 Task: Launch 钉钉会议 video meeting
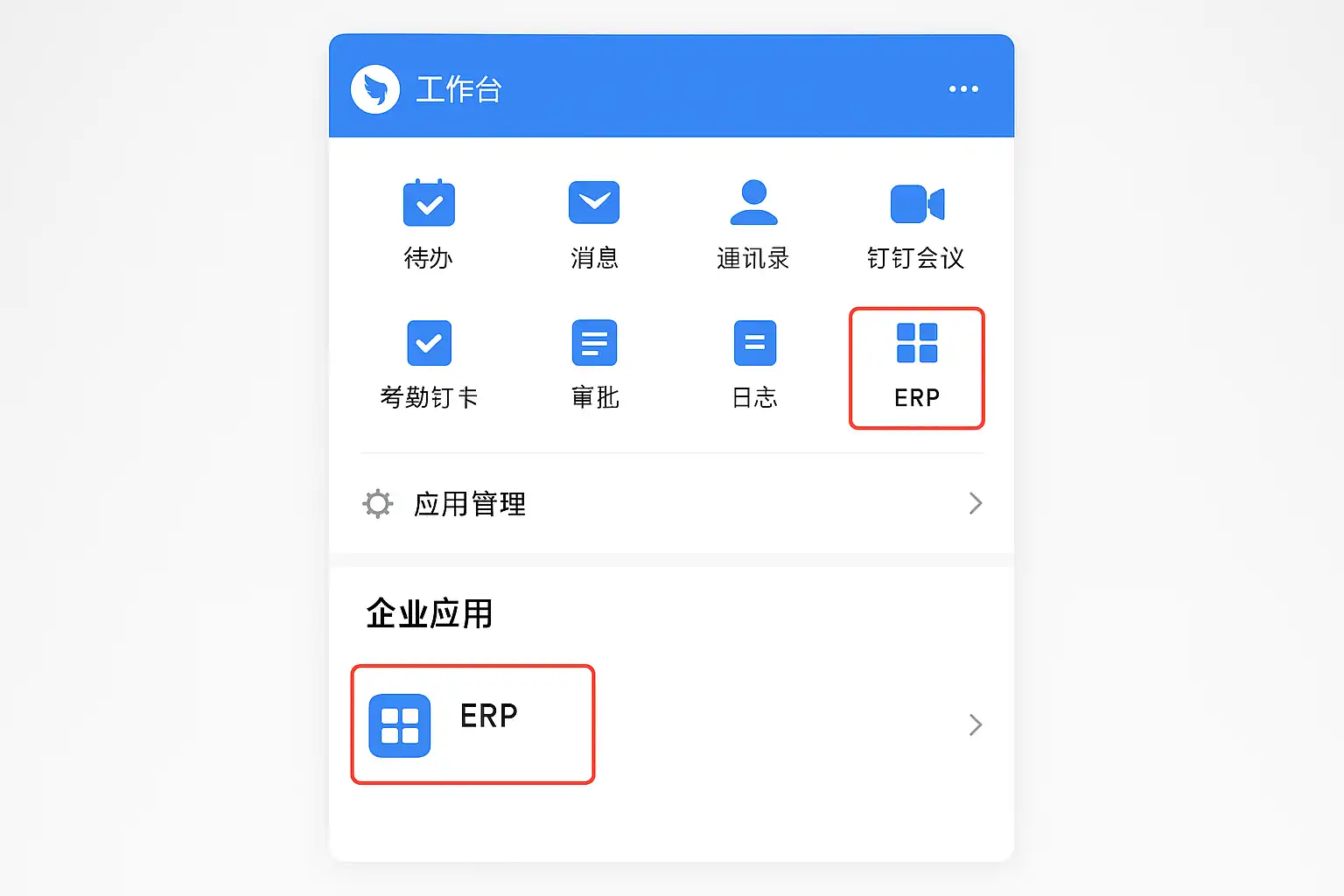point(916,223)
